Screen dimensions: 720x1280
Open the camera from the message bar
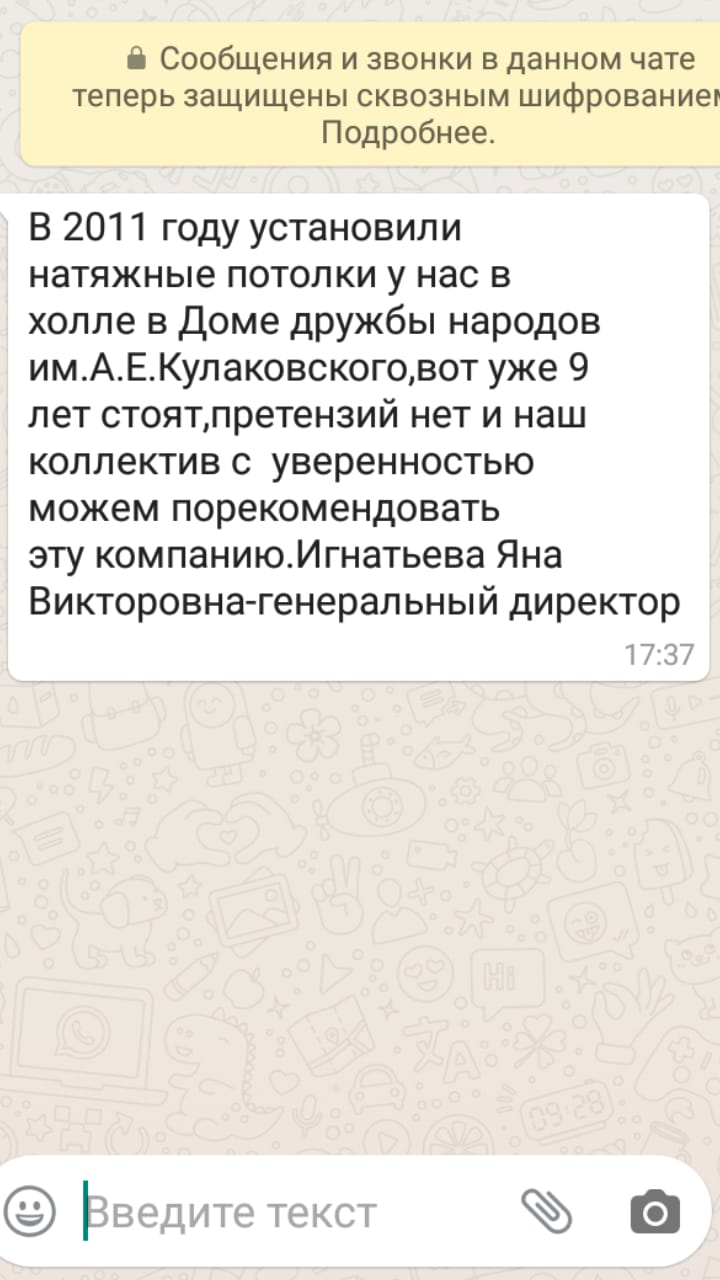[655, 1212]
